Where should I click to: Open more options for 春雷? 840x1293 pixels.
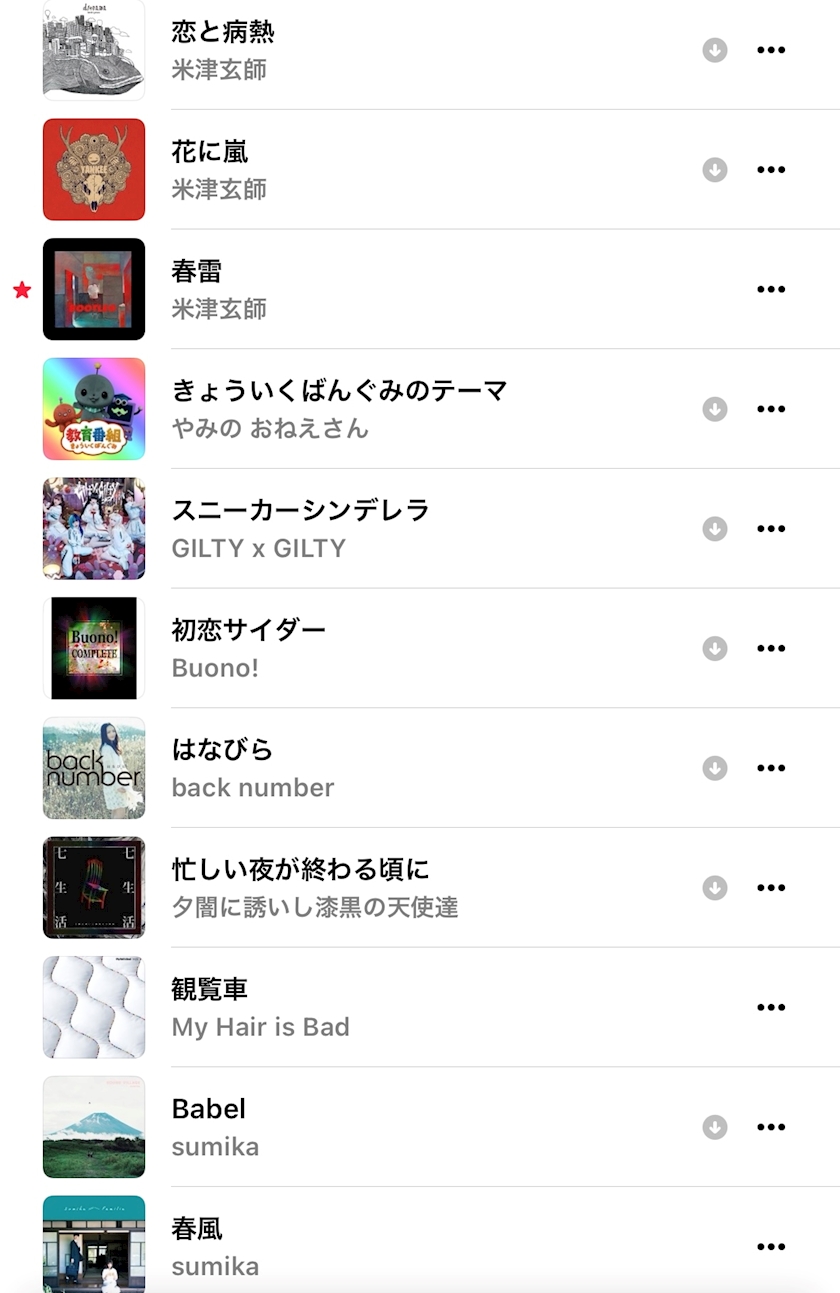(771, 289)
